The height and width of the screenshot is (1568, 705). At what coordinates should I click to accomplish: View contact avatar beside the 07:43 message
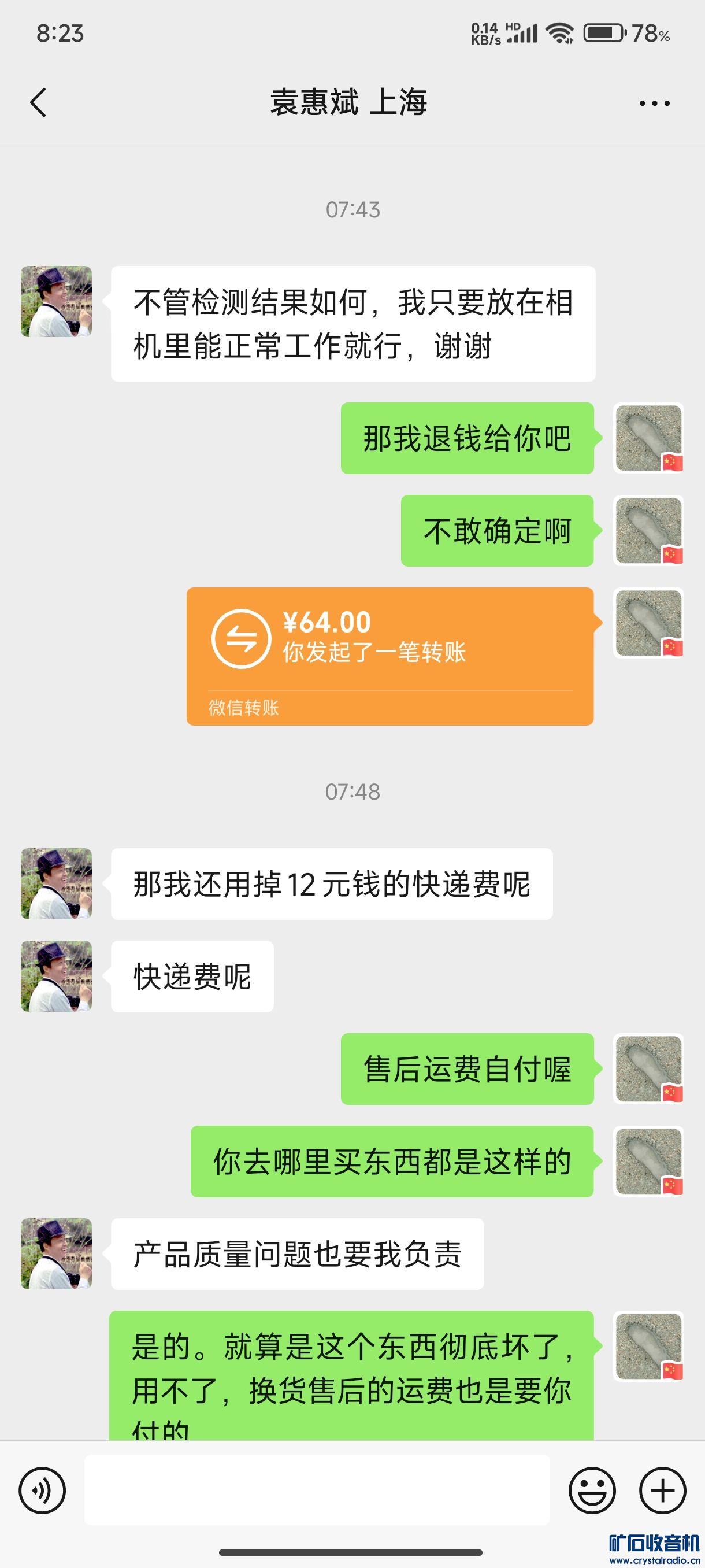(x=57, y=301)
